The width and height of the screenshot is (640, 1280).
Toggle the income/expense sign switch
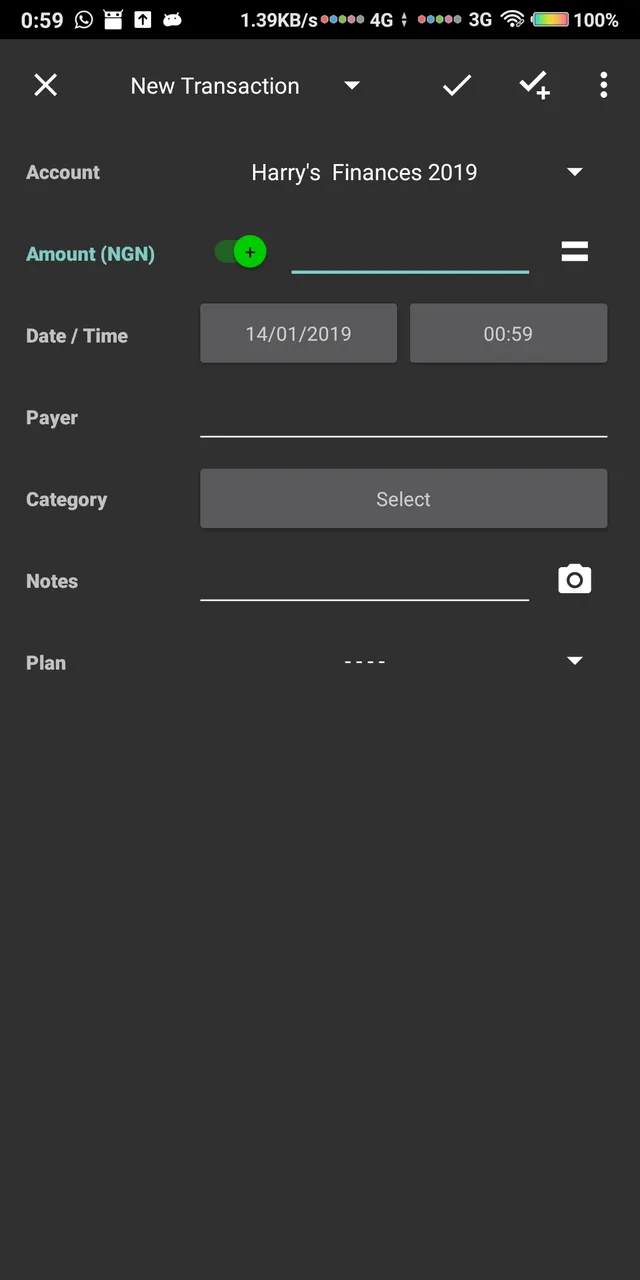[240, 252]
